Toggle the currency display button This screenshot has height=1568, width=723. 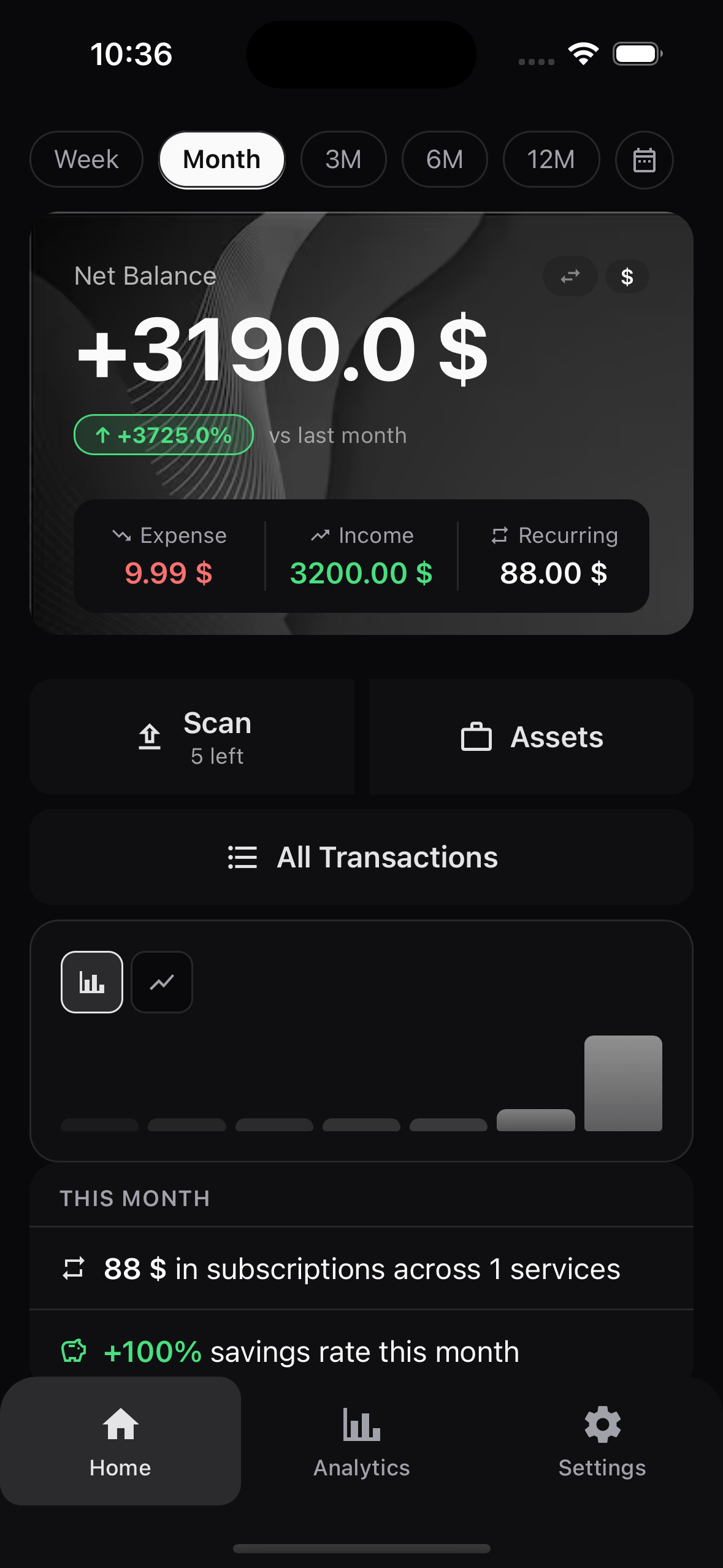click(x=626, y=276)
